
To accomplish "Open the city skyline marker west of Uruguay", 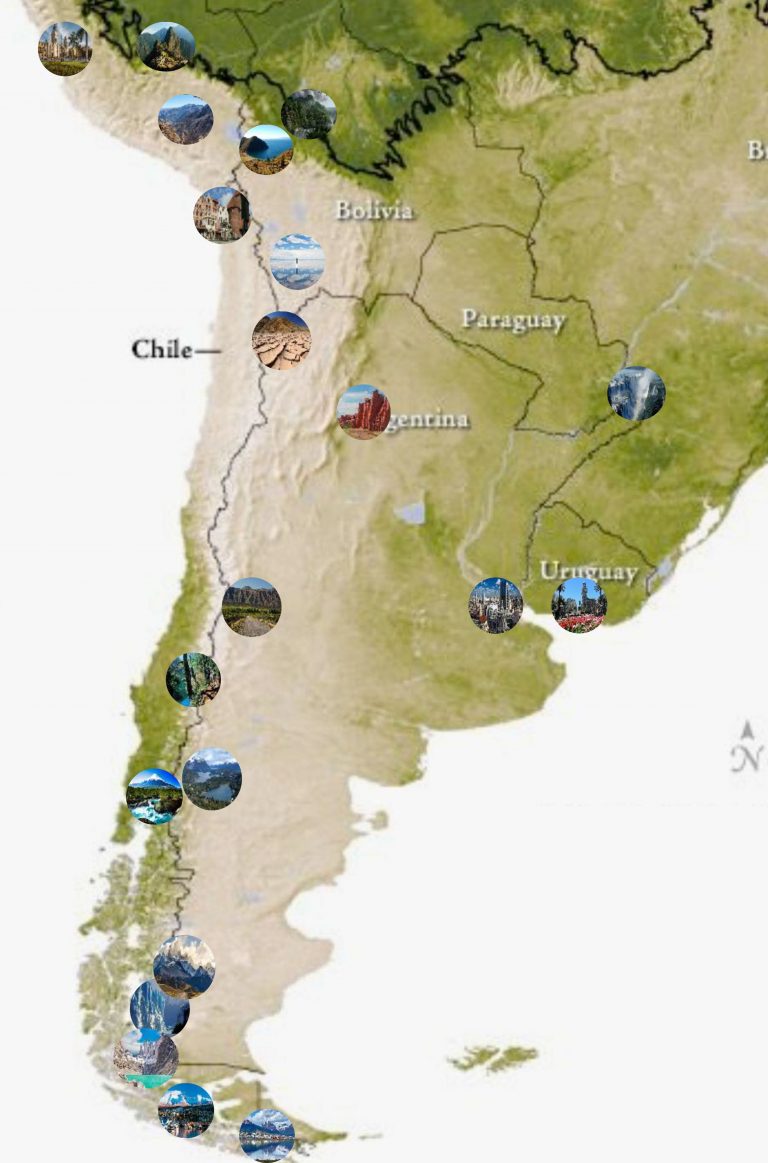I will pos(496,605).
